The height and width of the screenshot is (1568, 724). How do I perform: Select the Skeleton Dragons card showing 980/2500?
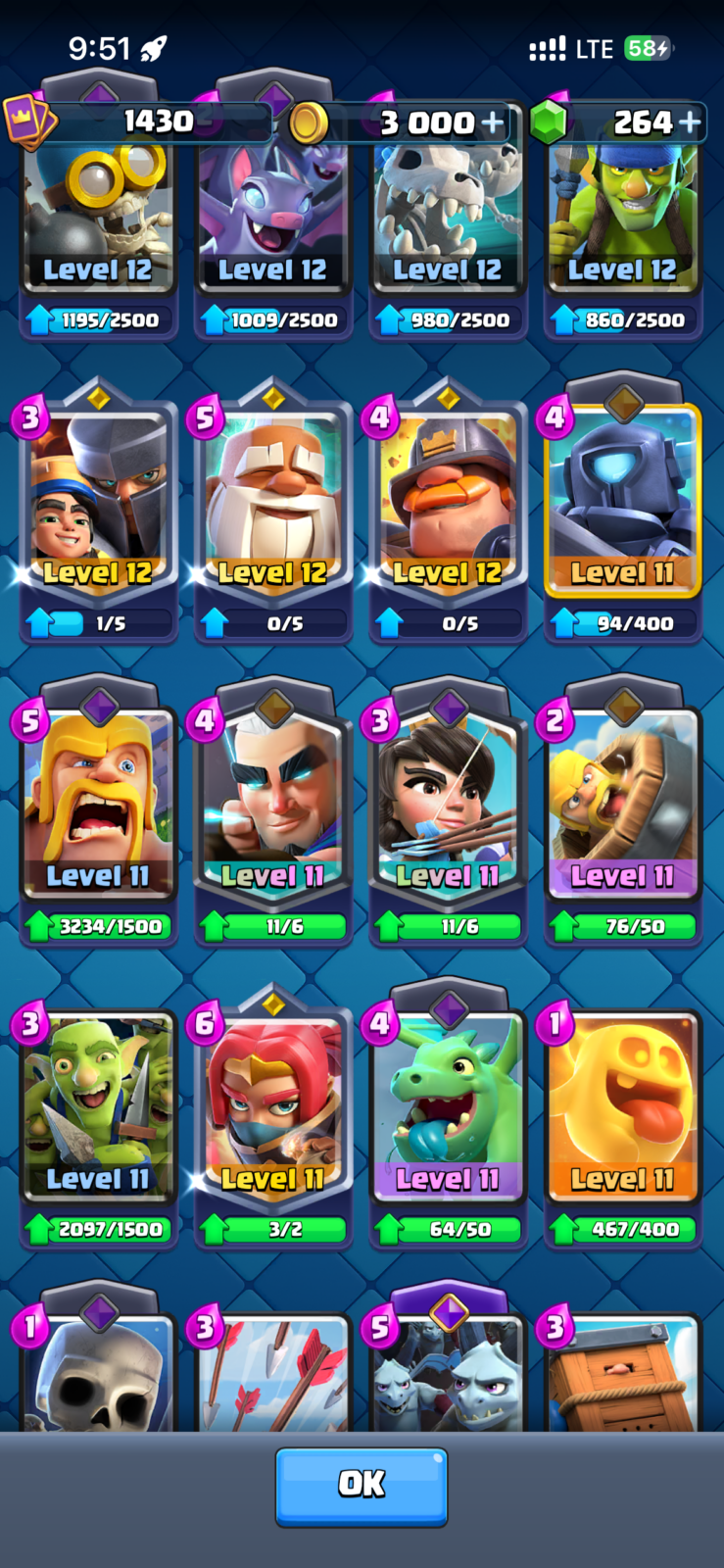click(x=448, y=235)
